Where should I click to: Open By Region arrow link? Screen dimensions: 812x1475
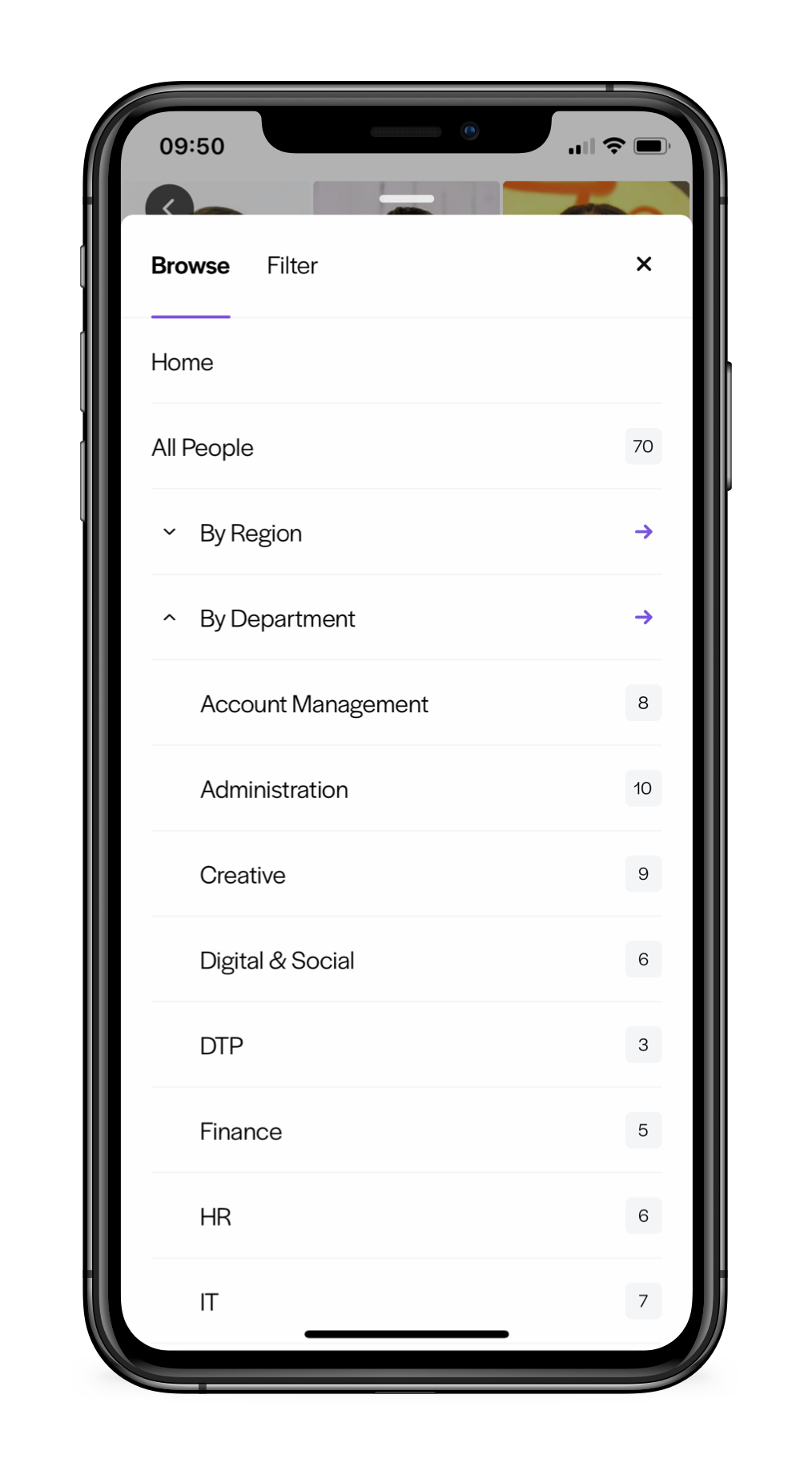click(x=643, y=532)
